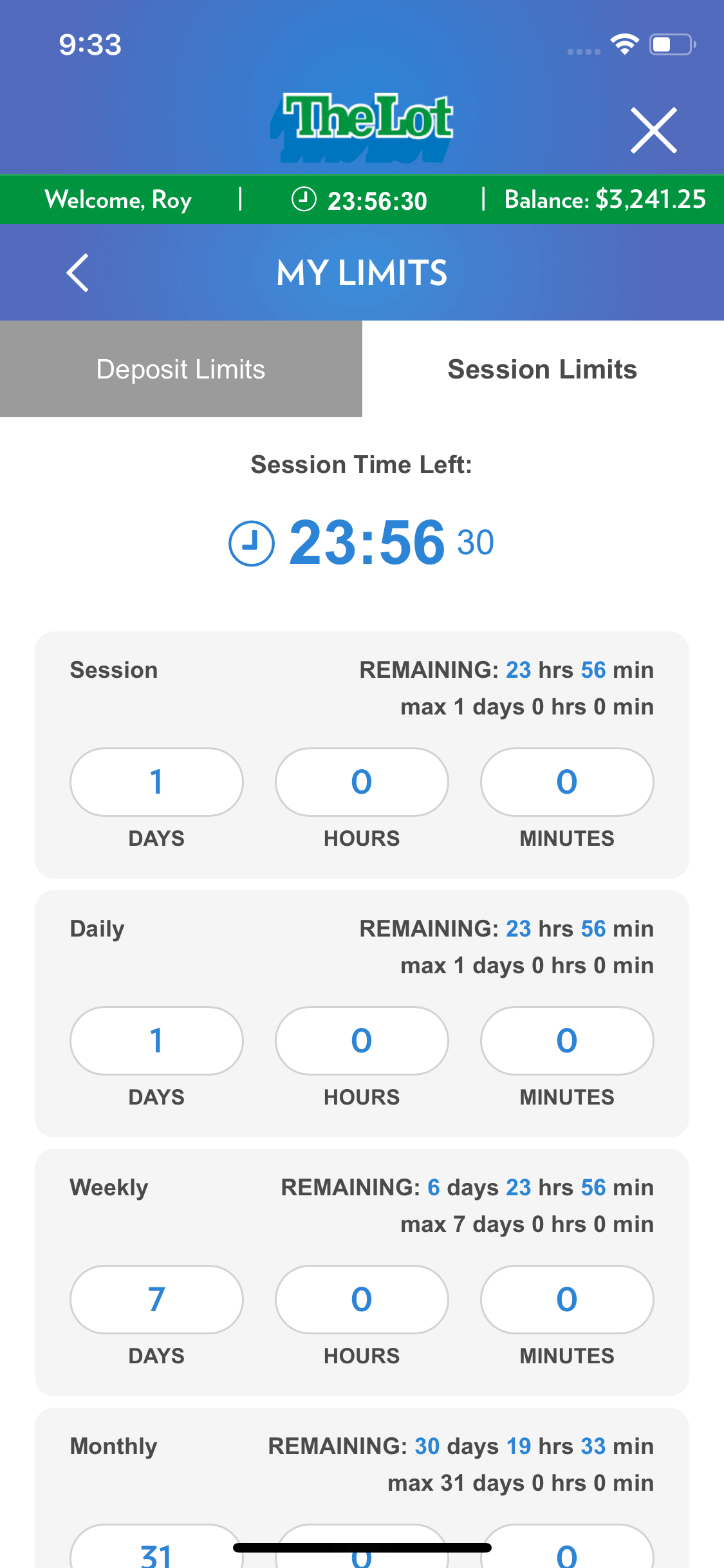
Task: Switch to the Deposit Limits tab
Action: click(x=181, y=369)
